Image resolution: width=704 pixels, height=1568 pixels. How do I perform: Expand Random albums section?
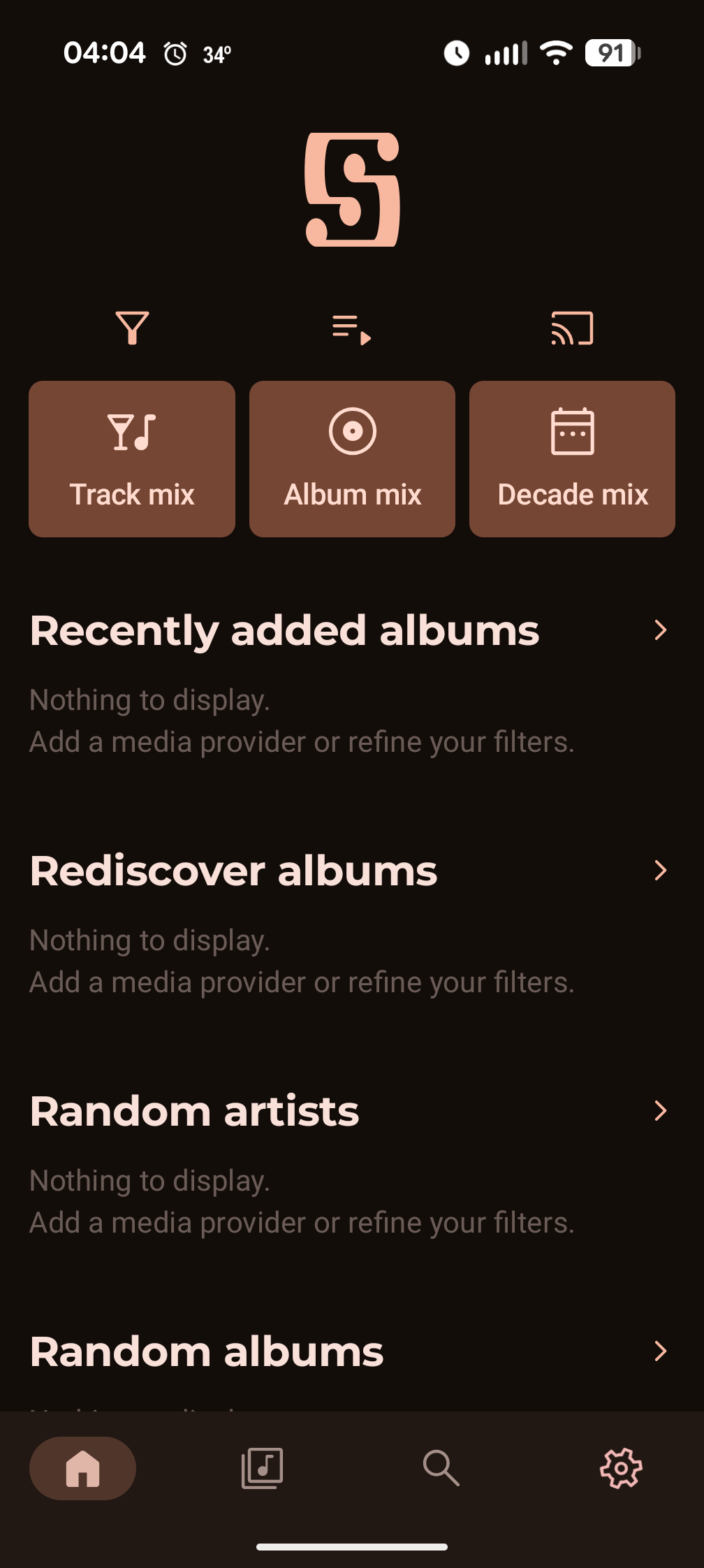(x=660, y=1351)
